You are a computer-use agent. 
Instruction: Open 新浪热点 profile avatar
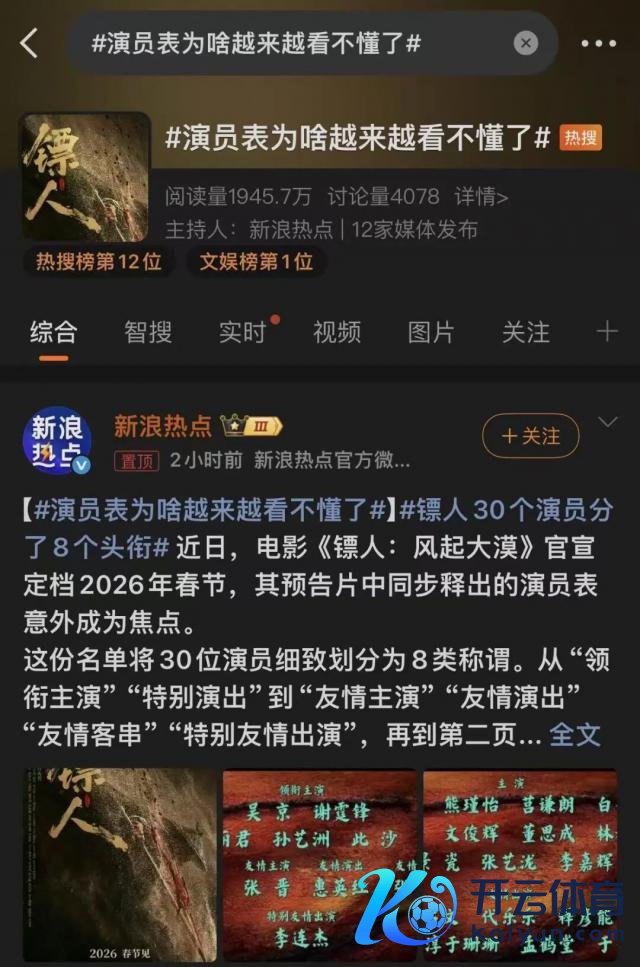pos(57,440)
